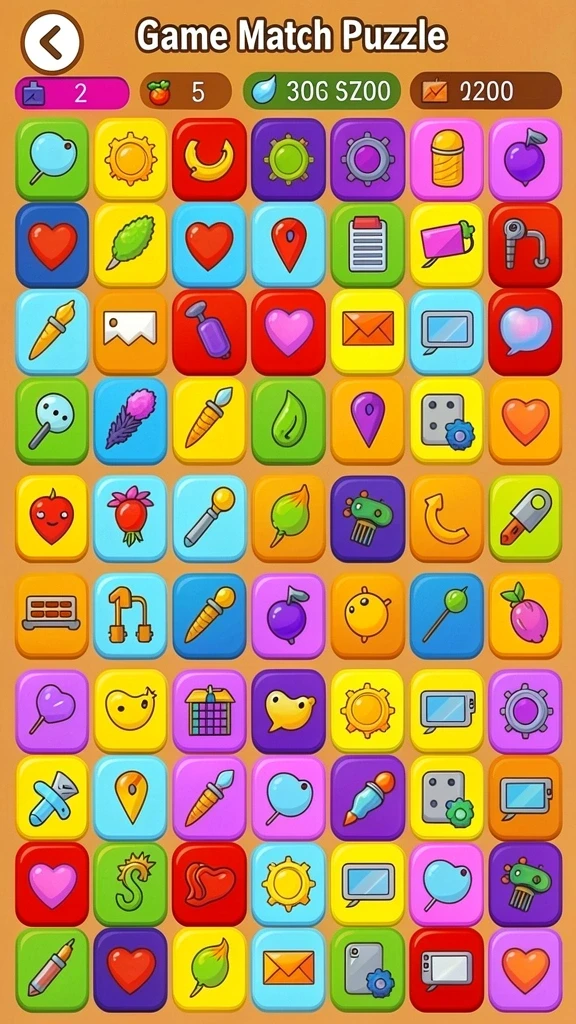Tap the yellow jar tile on pink
This screenshot has width=576, height=1024.
(x=447, y=159)
